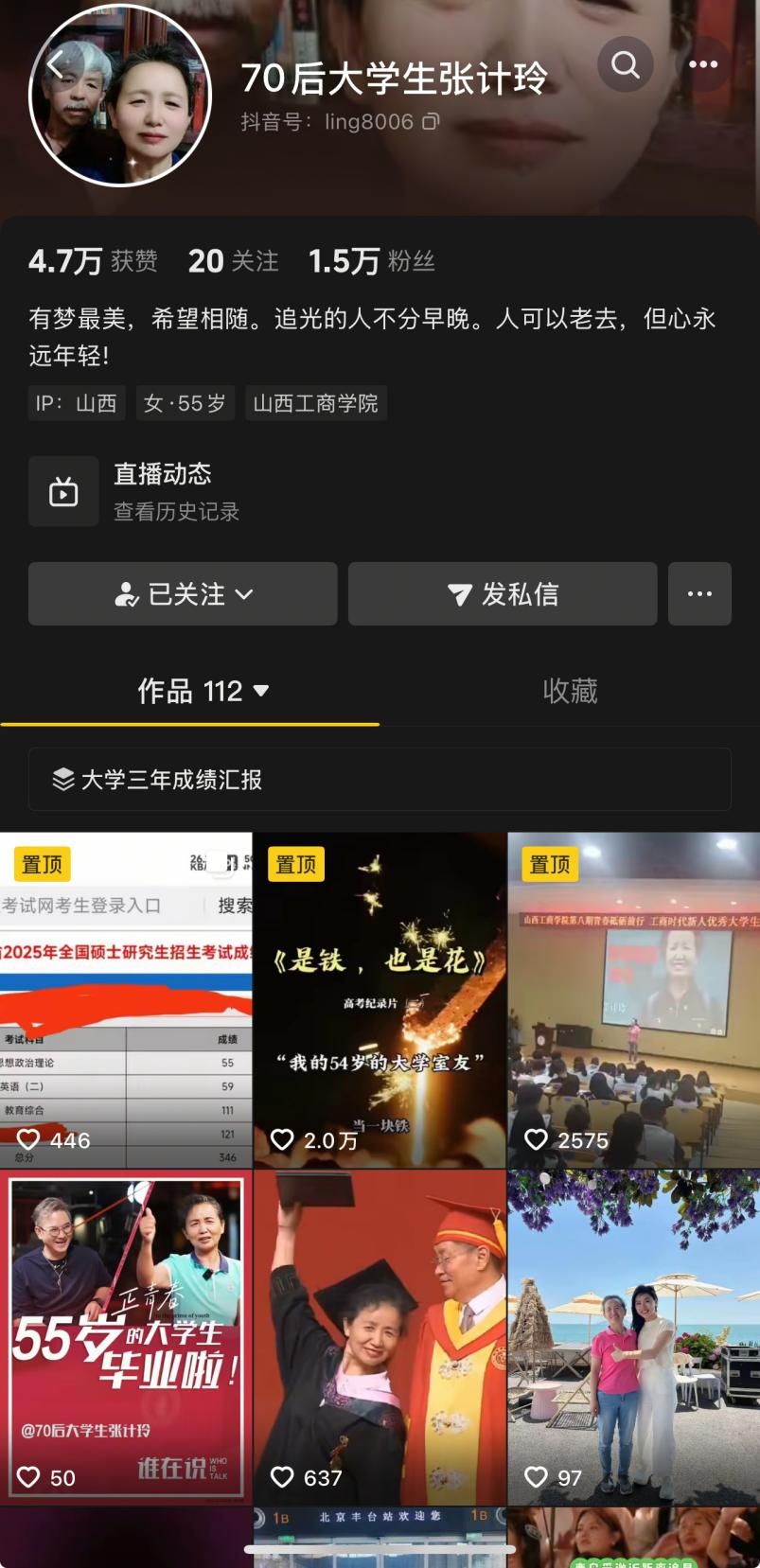Screen dimensions: 760x1568
Task: Open the three-dot menu in the top corner
Action: click(702, 64)
